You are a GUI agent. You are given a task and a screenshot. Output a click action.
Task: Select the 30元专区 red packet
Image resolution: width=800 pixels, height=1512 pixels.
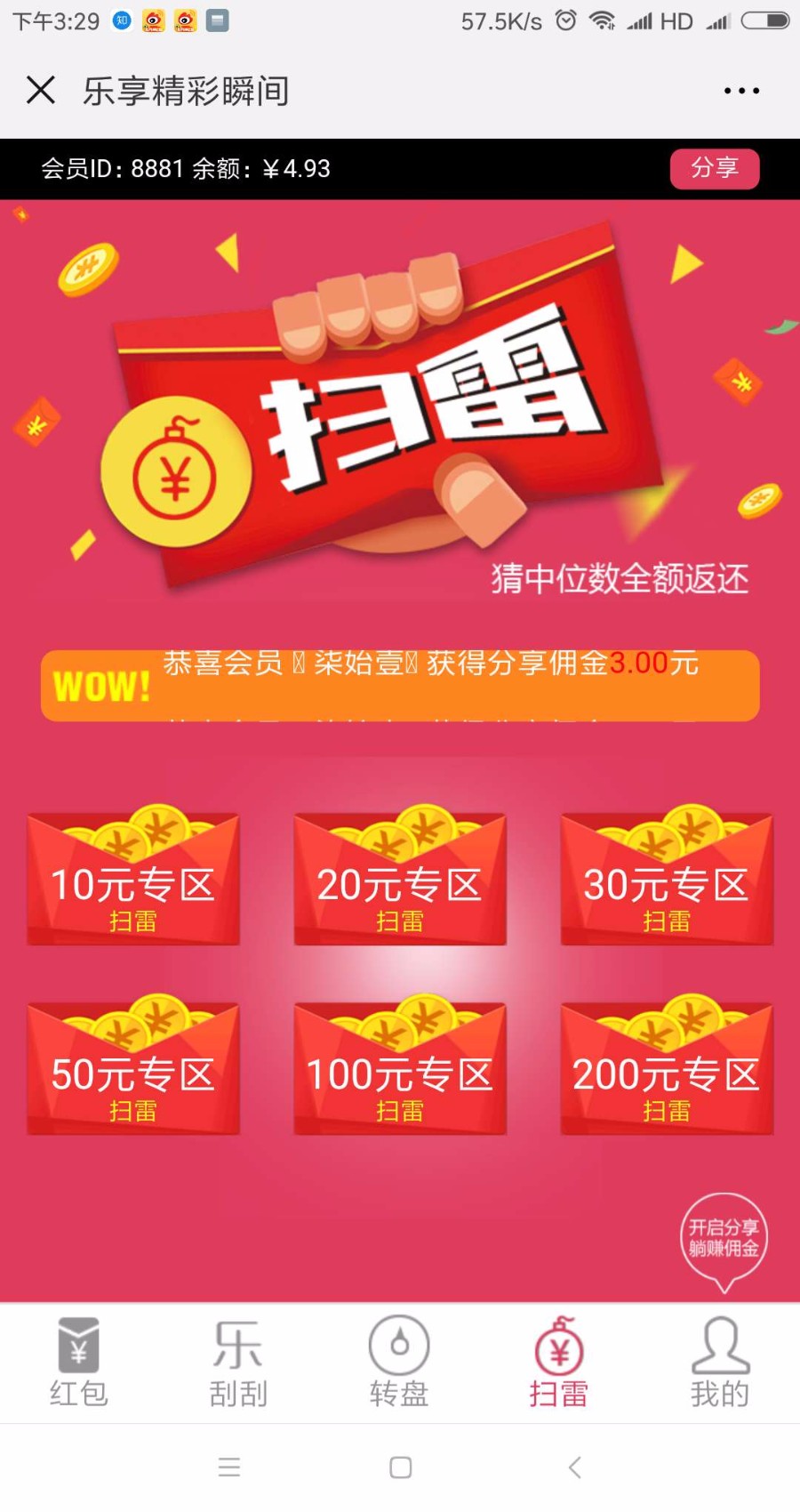[x=667, y=881]
